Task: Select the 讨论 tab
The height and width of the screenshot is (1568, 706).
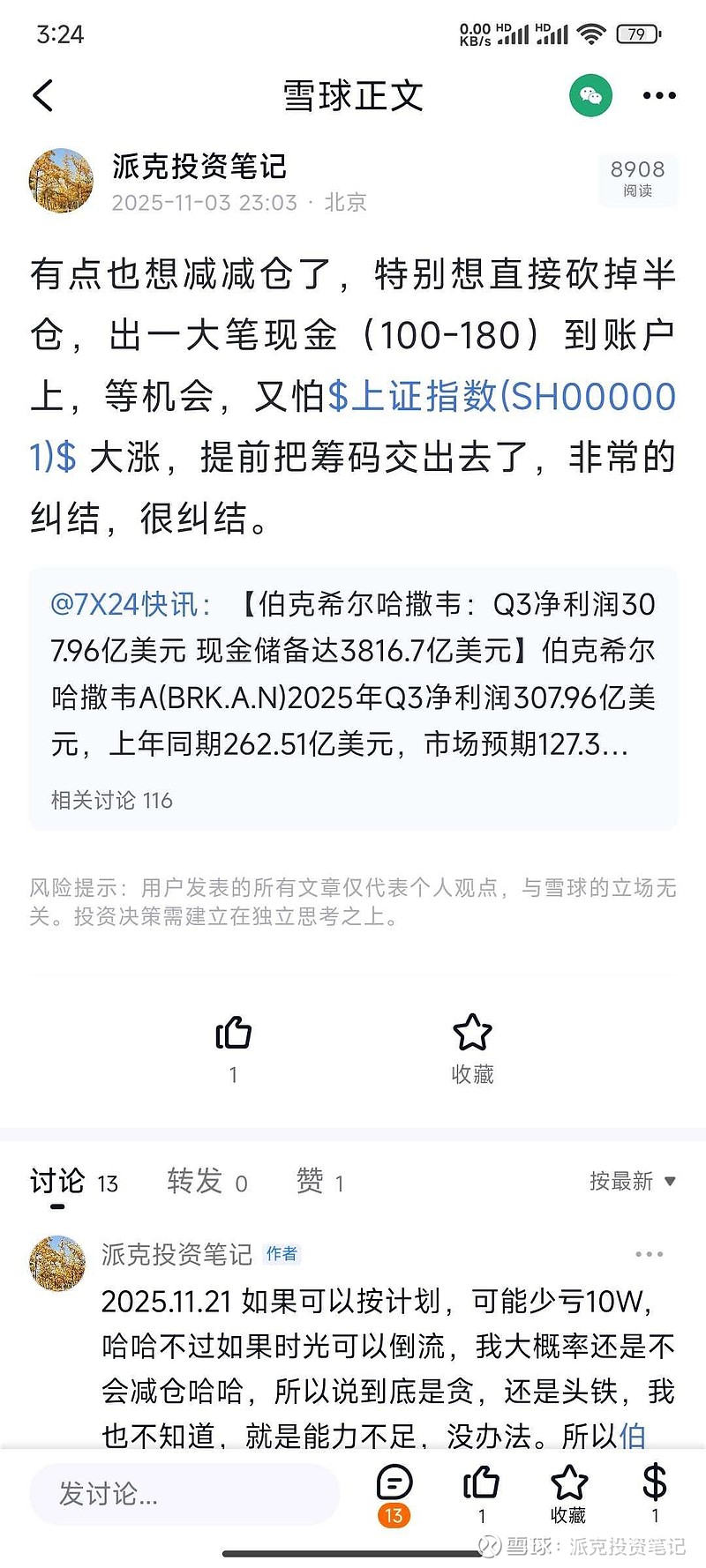Action: [x=56, y=1182]
